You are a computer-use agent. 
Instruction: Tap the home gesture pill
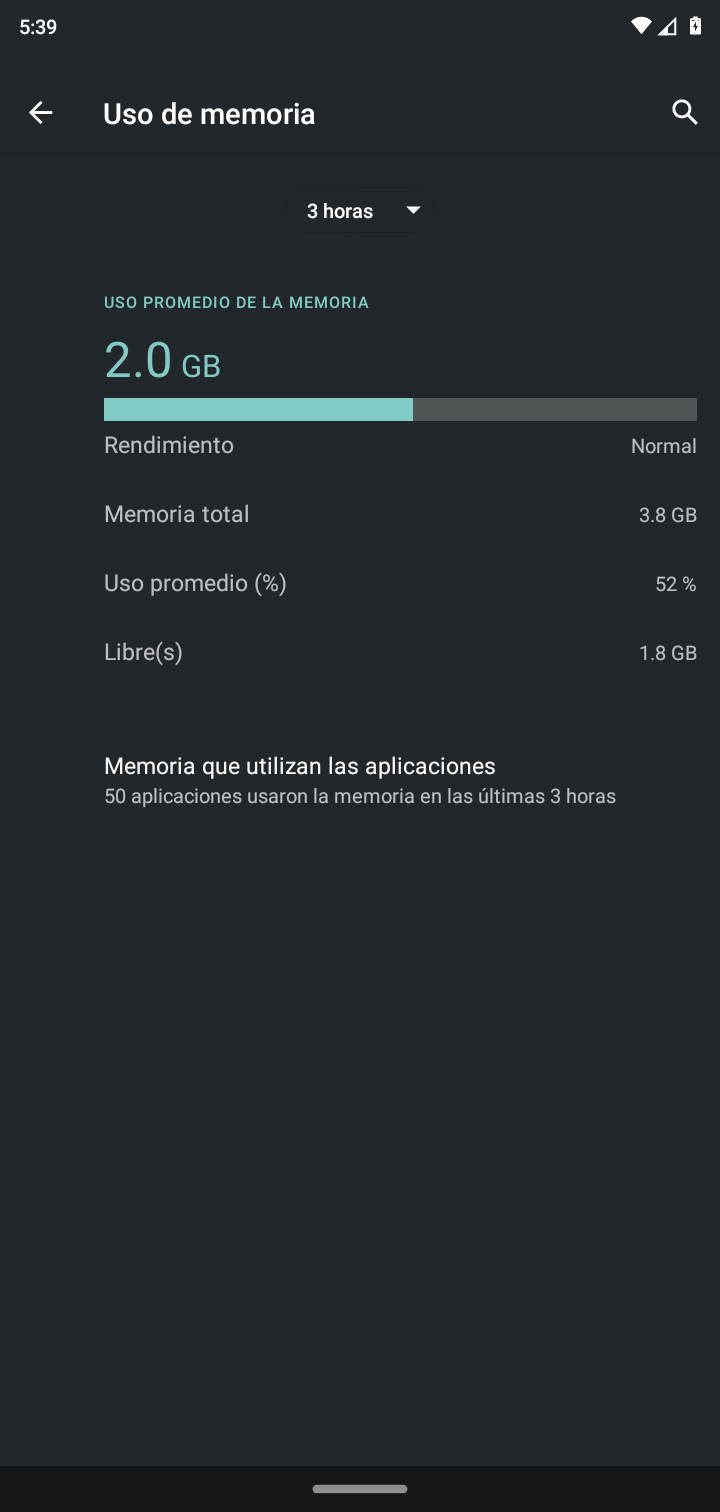pyautogui.click(x=360, y=1488)
